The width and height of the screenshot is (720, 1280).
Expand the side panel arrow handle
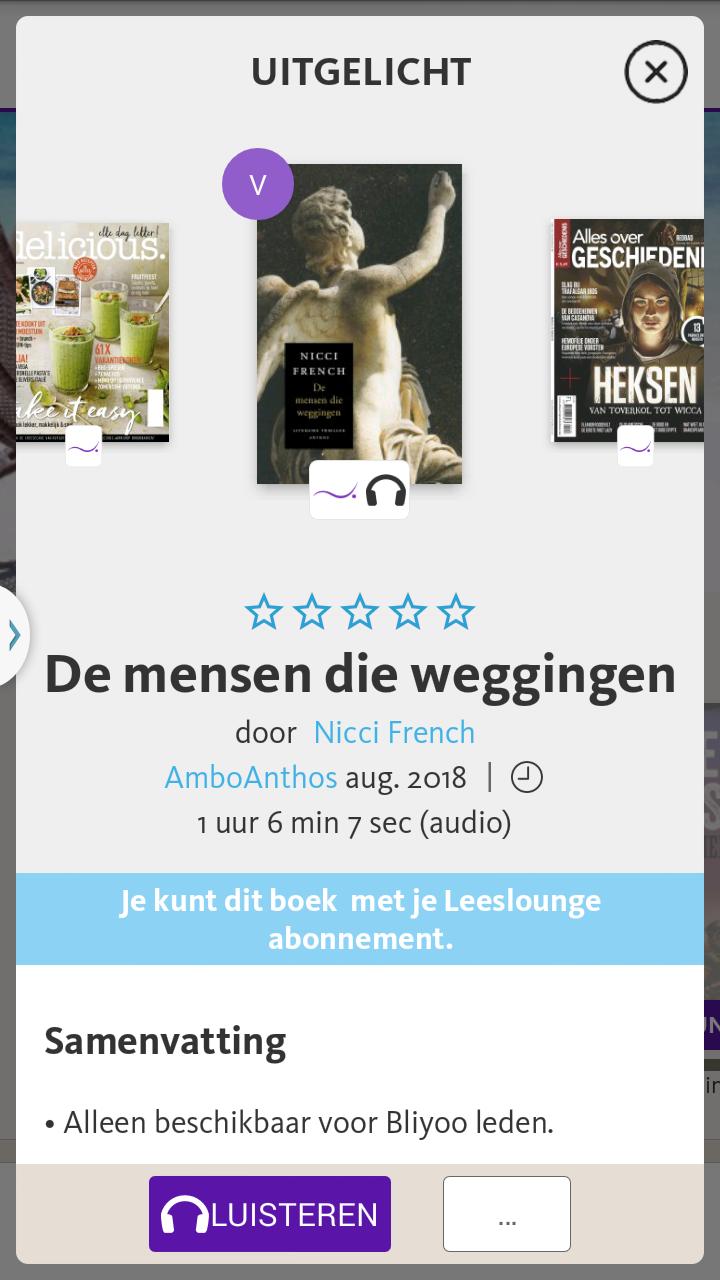[x=14, y=635]
